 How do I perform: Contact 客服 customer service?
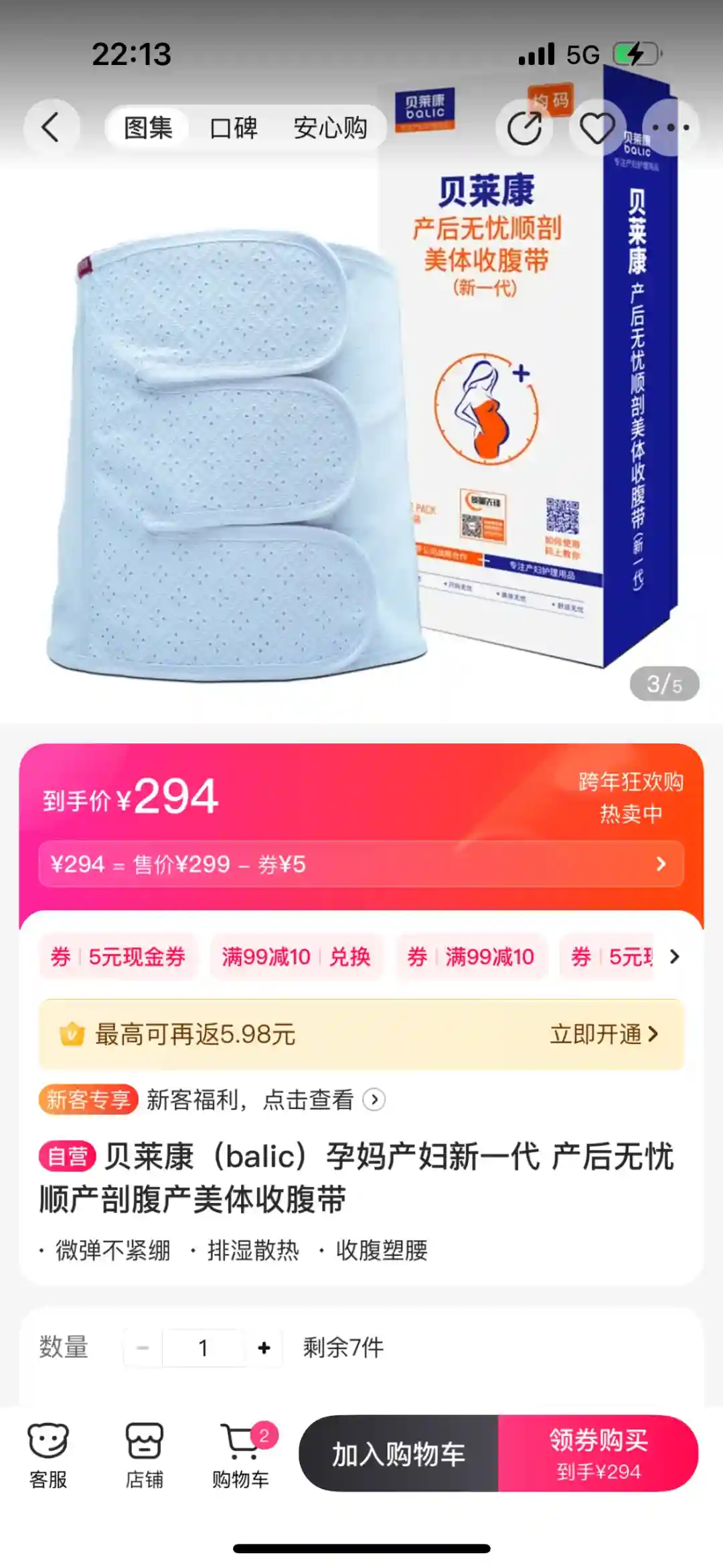click(48, 1452)
